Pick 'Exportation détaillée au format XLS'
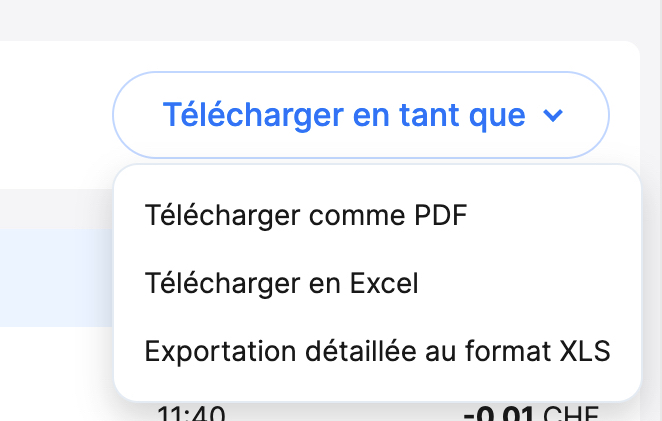662x421 pixels. click(377, 352)
